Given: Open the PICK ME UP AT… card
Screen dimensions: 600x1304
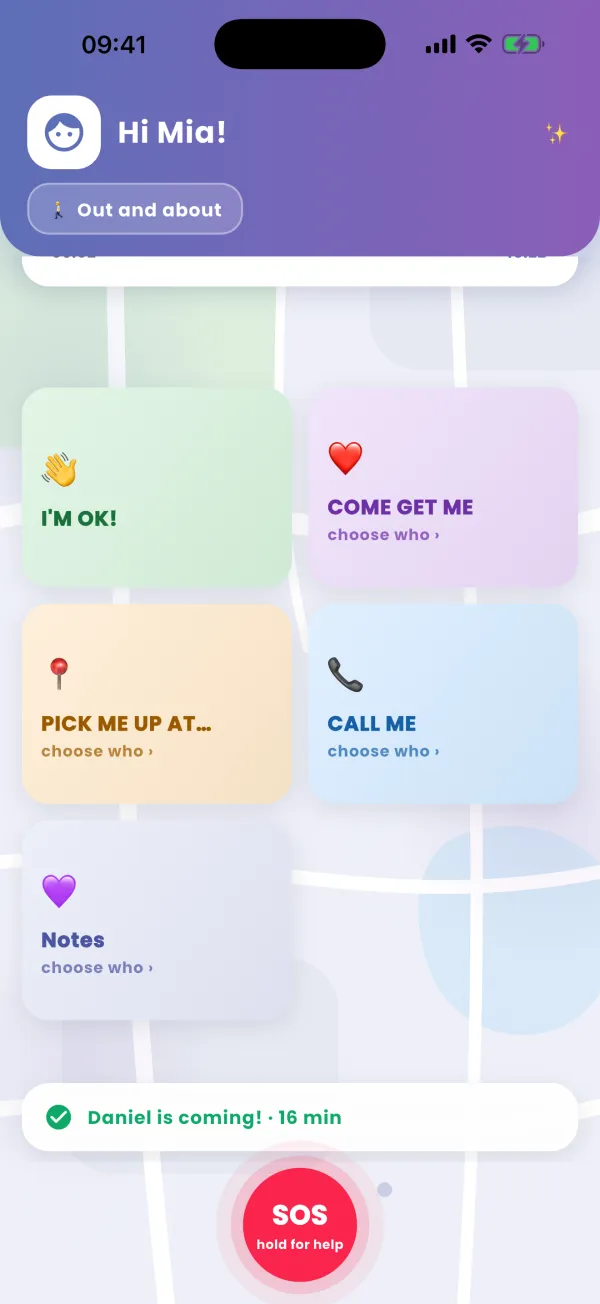Looking at the screenshot, I should [157, 704].
